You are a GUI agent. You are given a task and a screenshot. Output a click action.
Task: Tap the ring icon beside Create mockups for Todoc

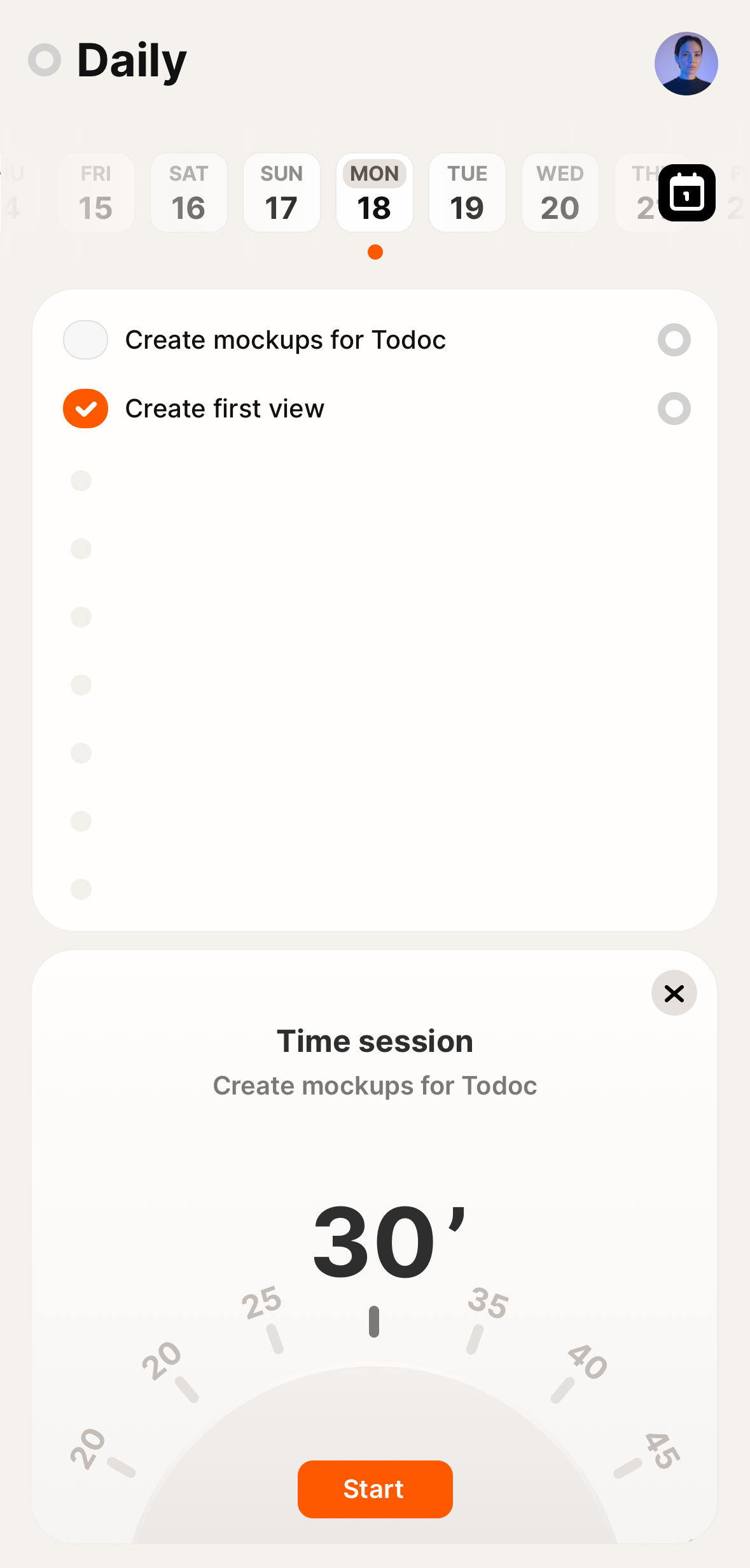pos(674,340)
